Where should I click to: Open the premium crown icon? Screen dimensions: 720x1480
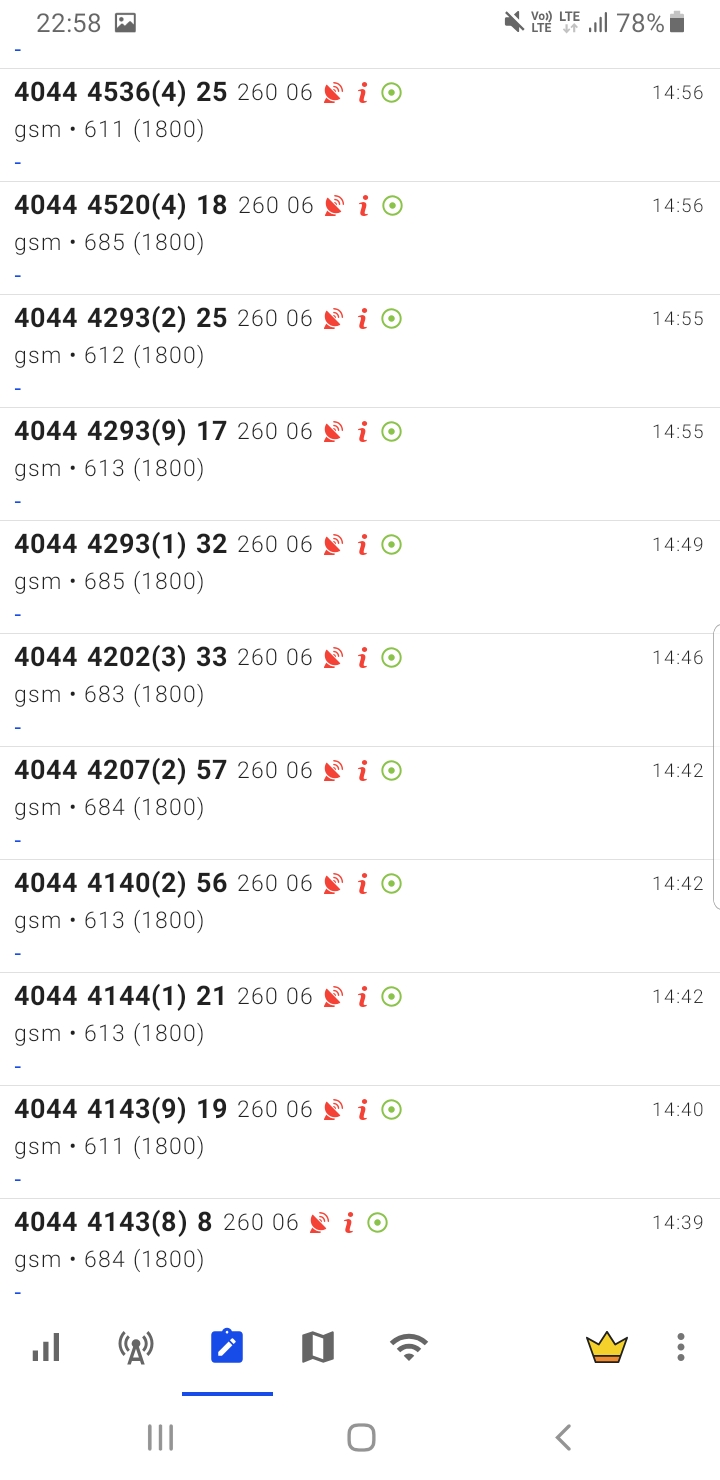tap(606, 1347)
